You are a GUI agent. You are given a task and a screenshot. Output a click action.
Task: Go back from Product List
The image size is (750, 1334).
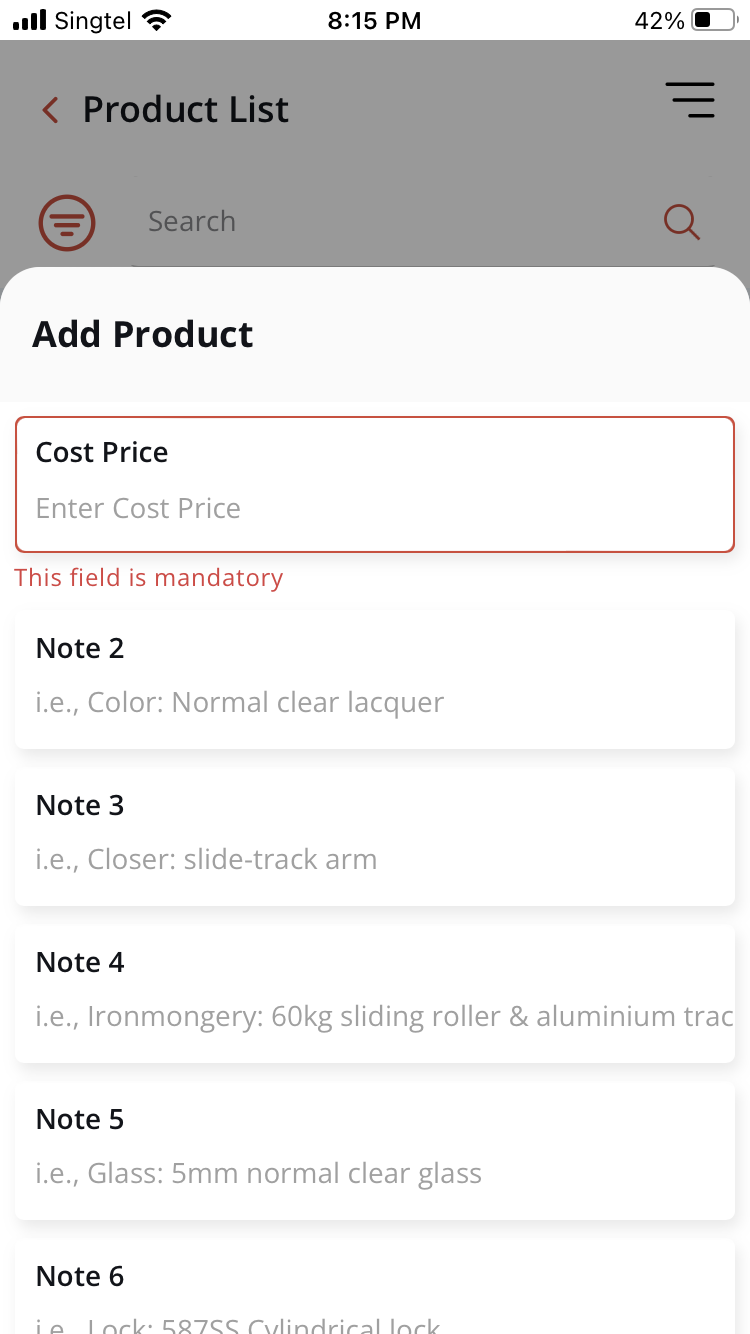(x=51, y=109)
